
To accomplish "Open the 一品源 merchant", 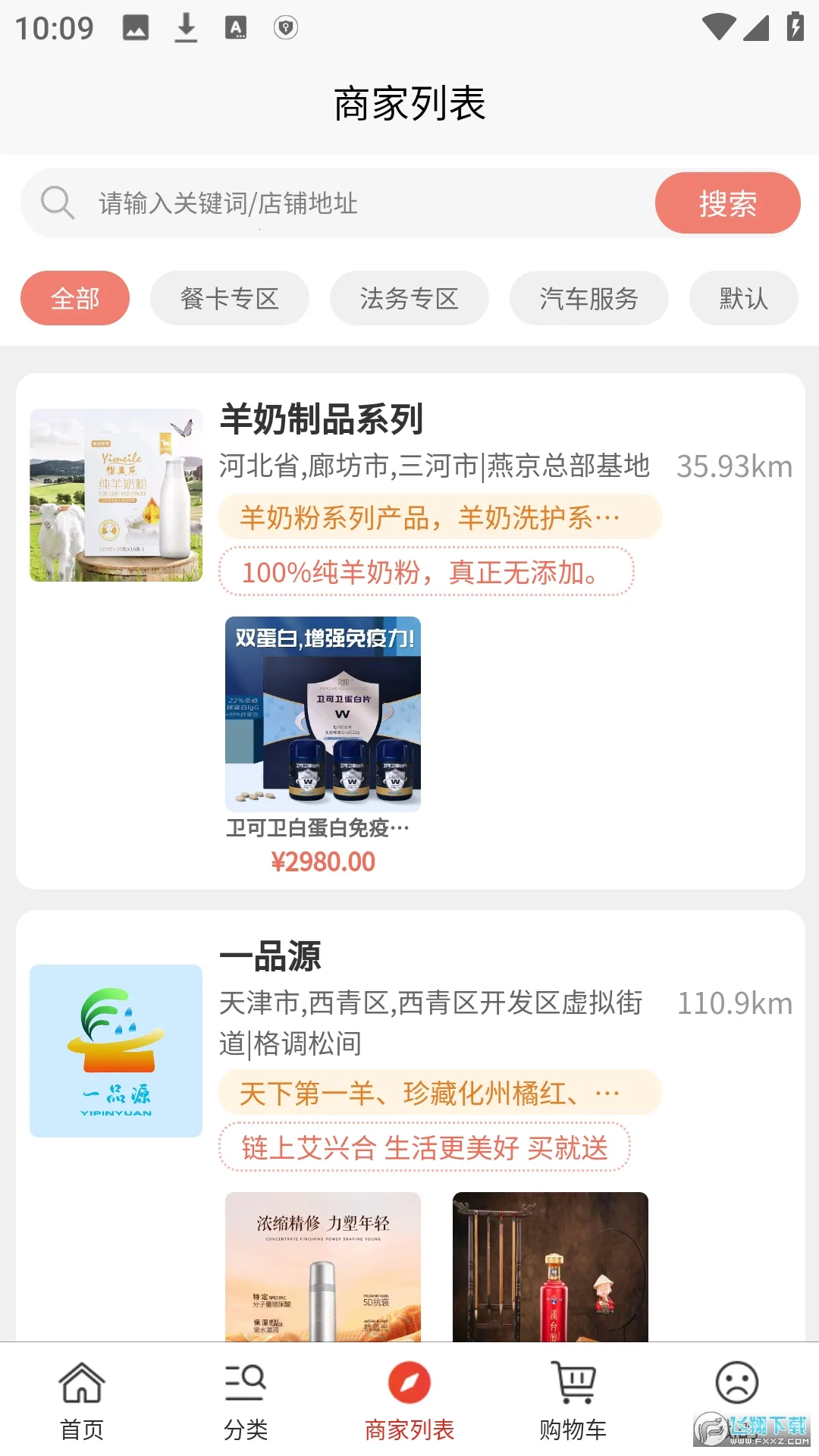I will click(x=271, y=956).
